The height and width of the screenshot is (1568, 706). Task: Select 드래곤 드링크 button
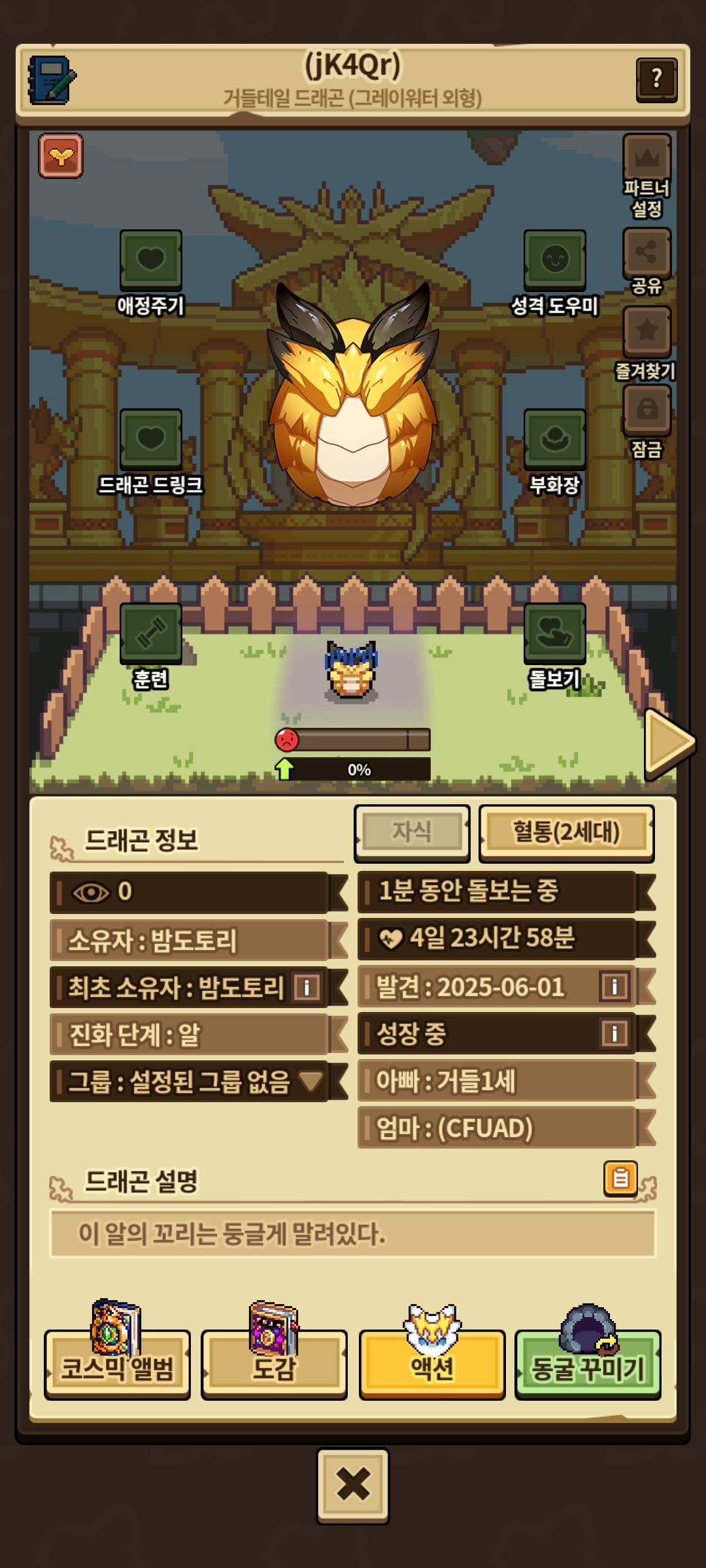coord(151,439)
